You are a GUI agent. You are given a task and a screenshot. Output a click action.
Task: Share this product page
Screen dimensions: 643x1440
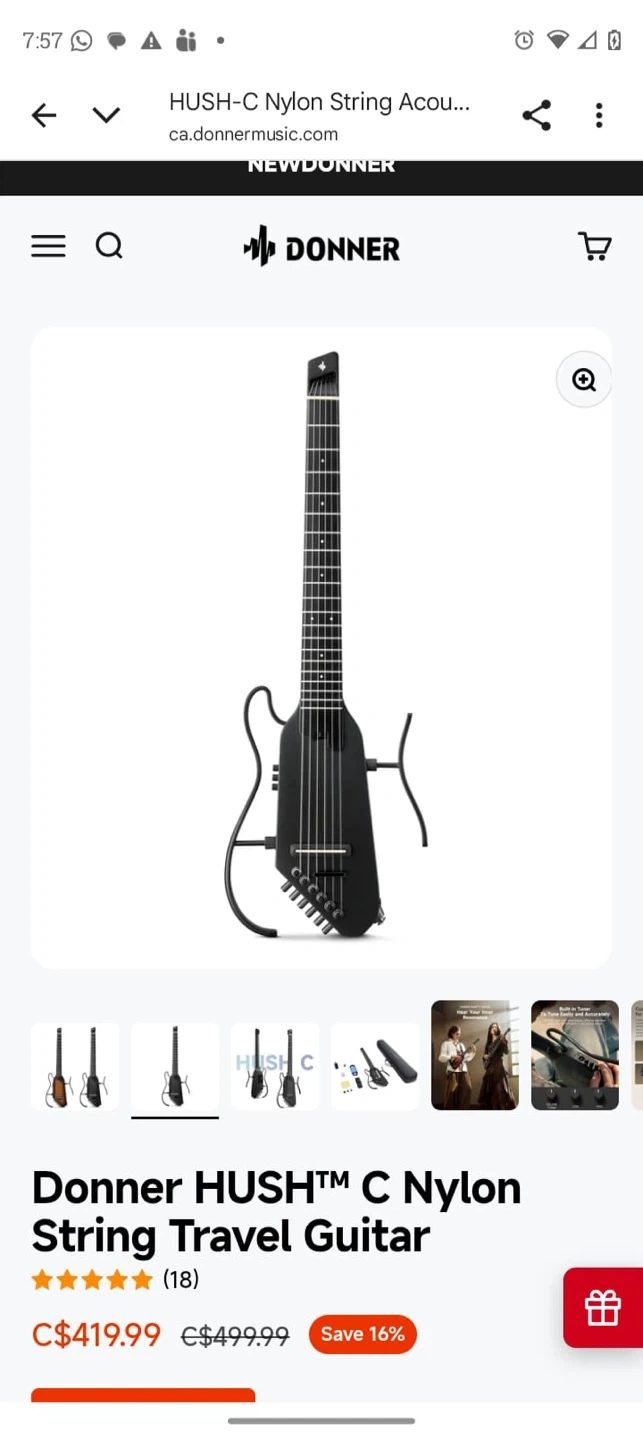point(537,116)
